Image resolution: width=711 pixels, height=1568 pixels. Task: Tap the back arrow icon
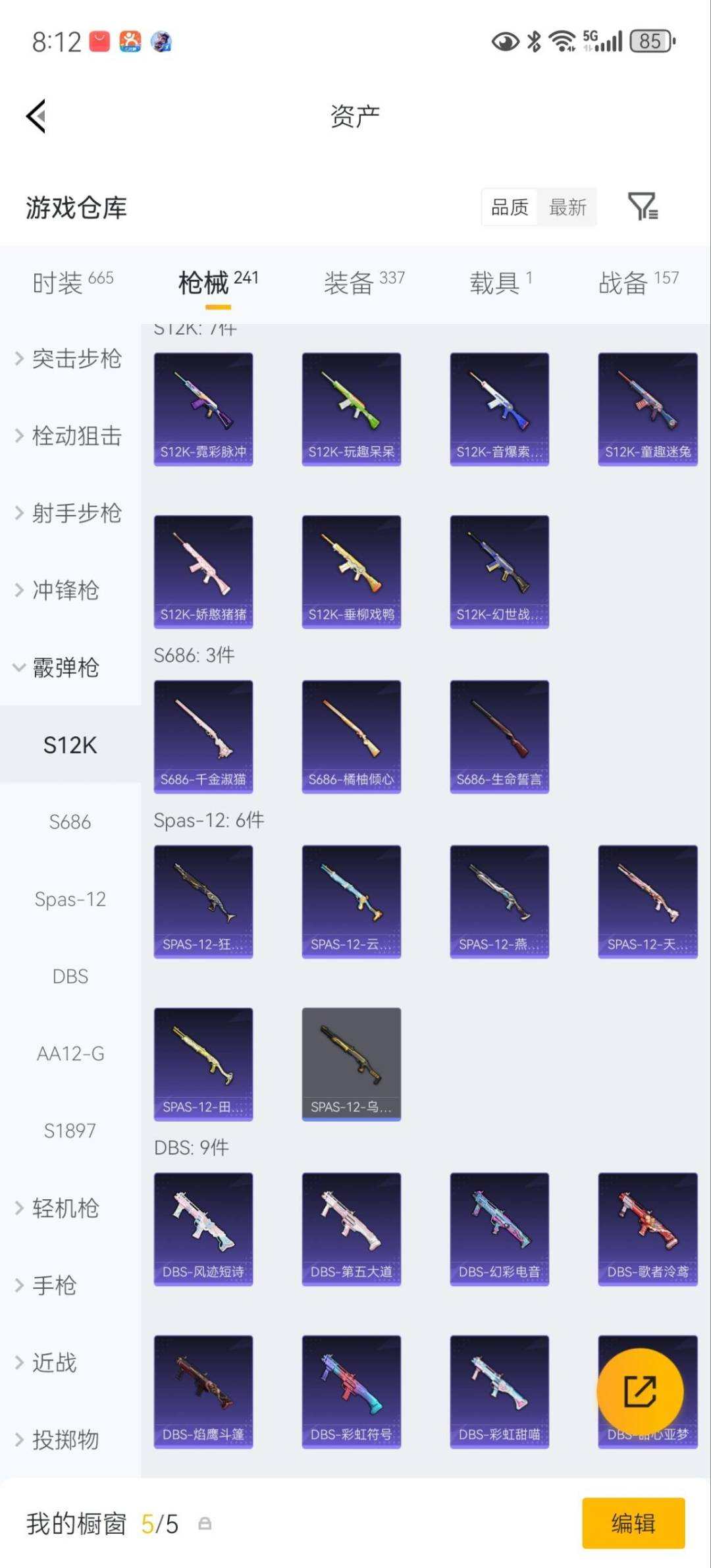[36, 115]
